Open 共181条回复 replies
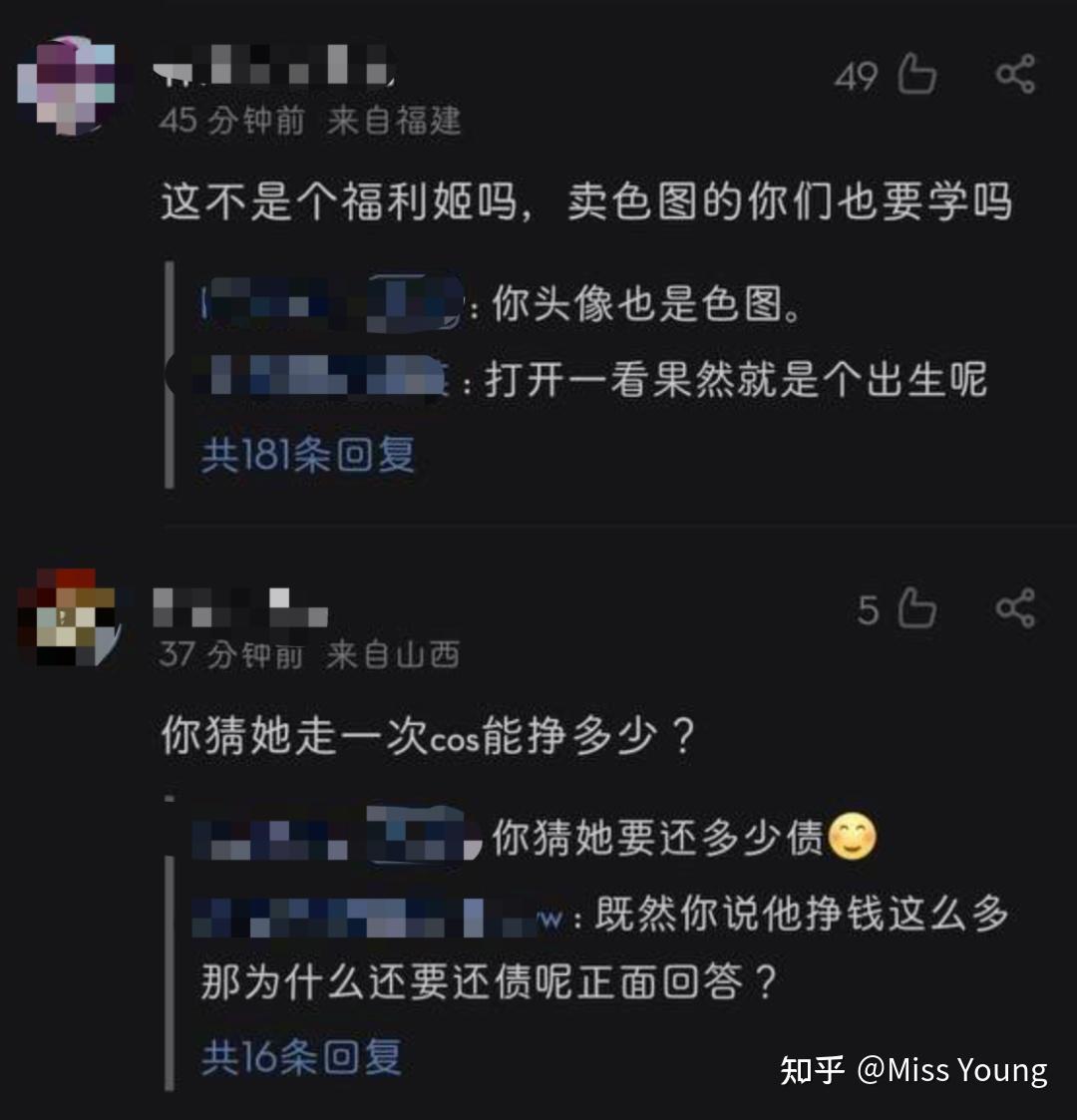This screenshot has width=1077, height=1120. click(307, 455)
